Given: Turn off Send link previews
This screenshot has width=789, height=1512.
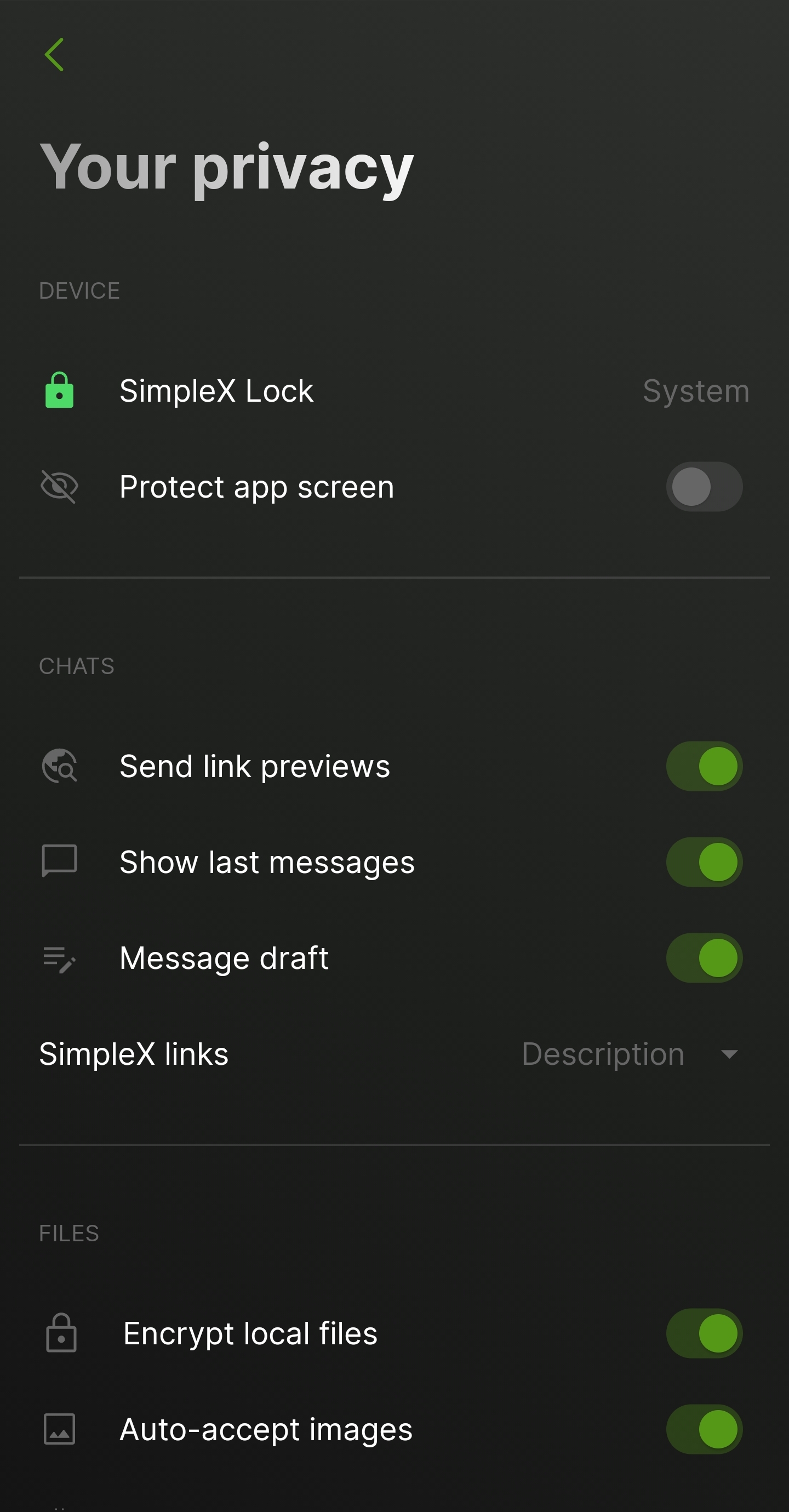Looking at the screenshot, I should (704, 766).
